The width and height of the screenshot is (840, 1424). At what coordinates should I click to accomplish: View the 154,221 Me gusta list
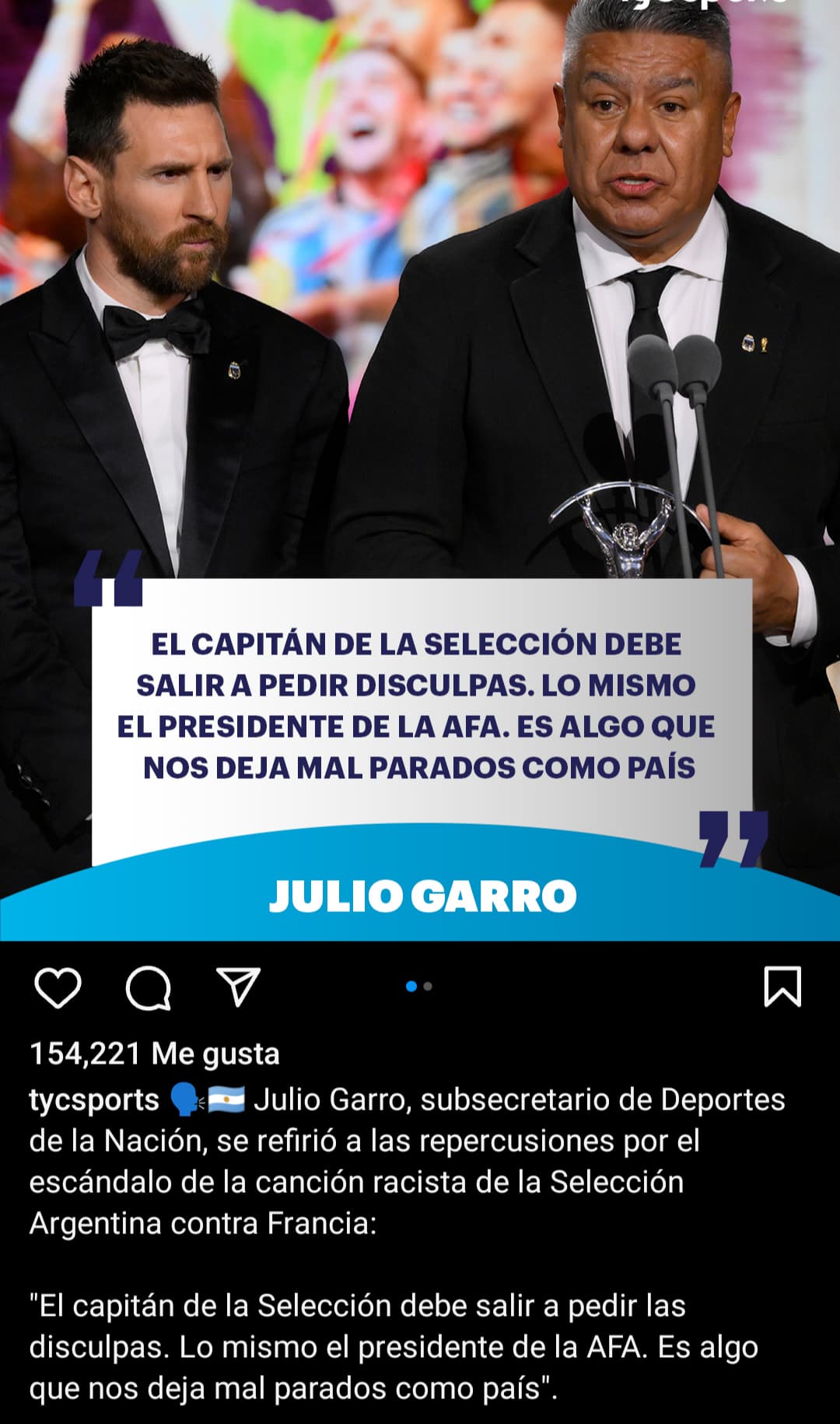pyautogui.click(x=155, y=1054)
